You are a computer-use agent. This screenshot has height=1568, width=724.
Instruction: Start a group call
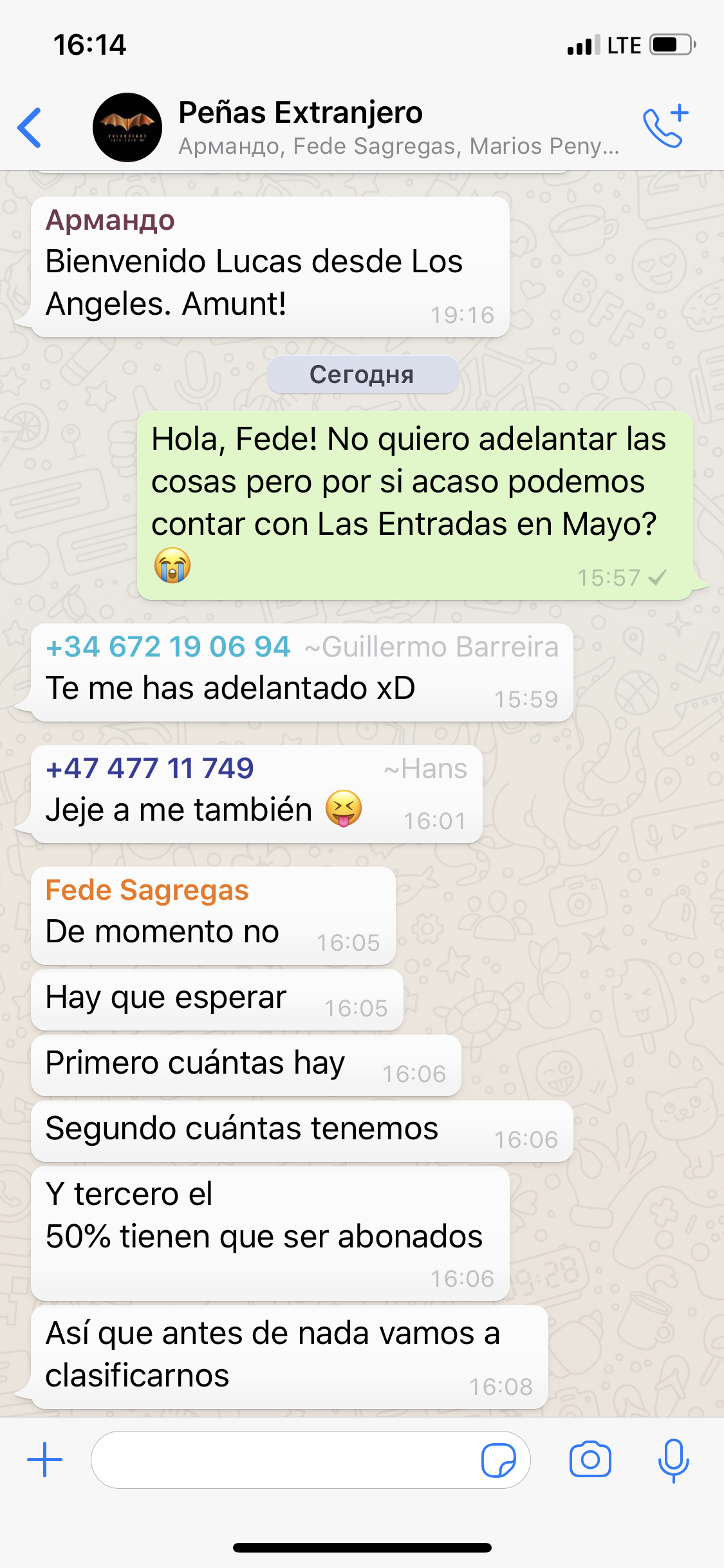coord(665,126)
